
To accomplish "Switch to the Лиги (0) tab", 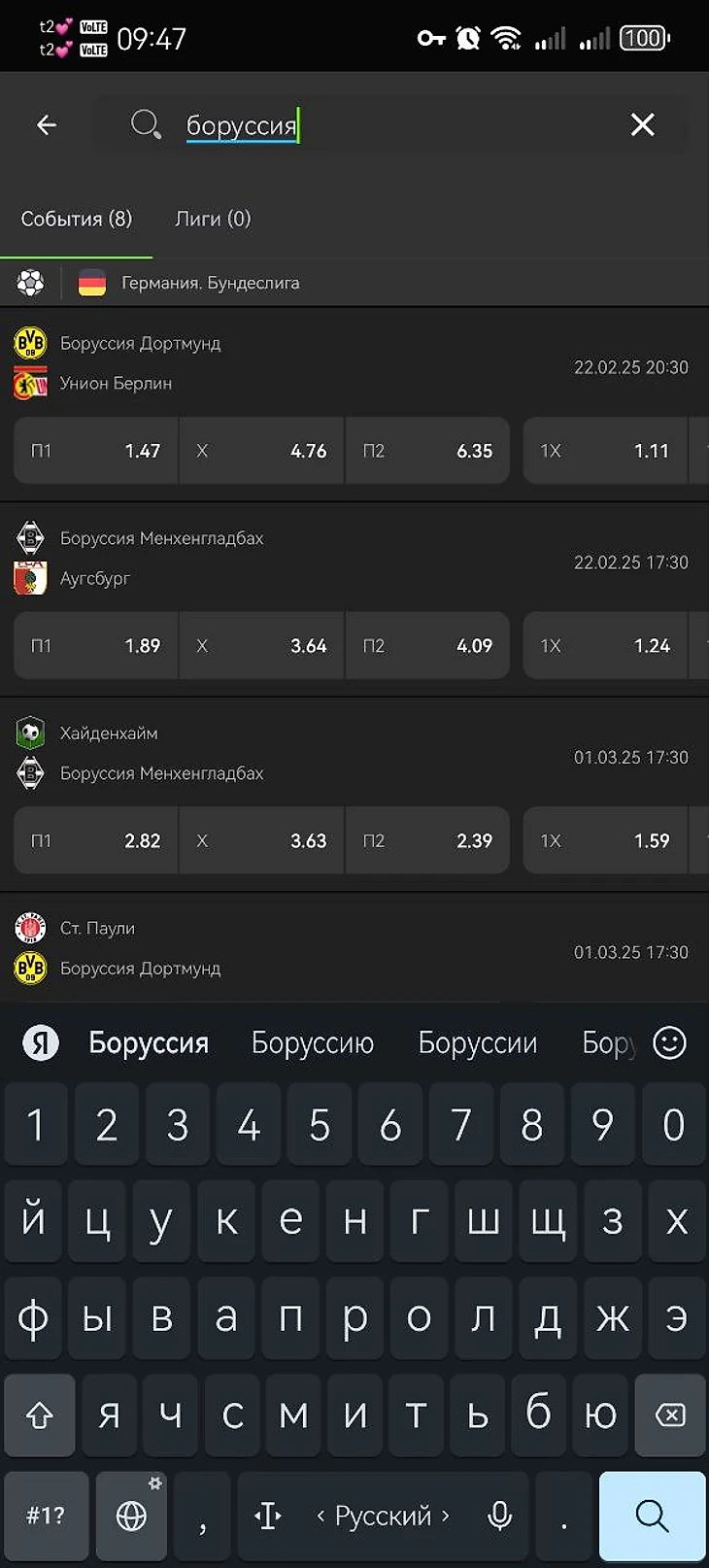I will tap(213, 219).
